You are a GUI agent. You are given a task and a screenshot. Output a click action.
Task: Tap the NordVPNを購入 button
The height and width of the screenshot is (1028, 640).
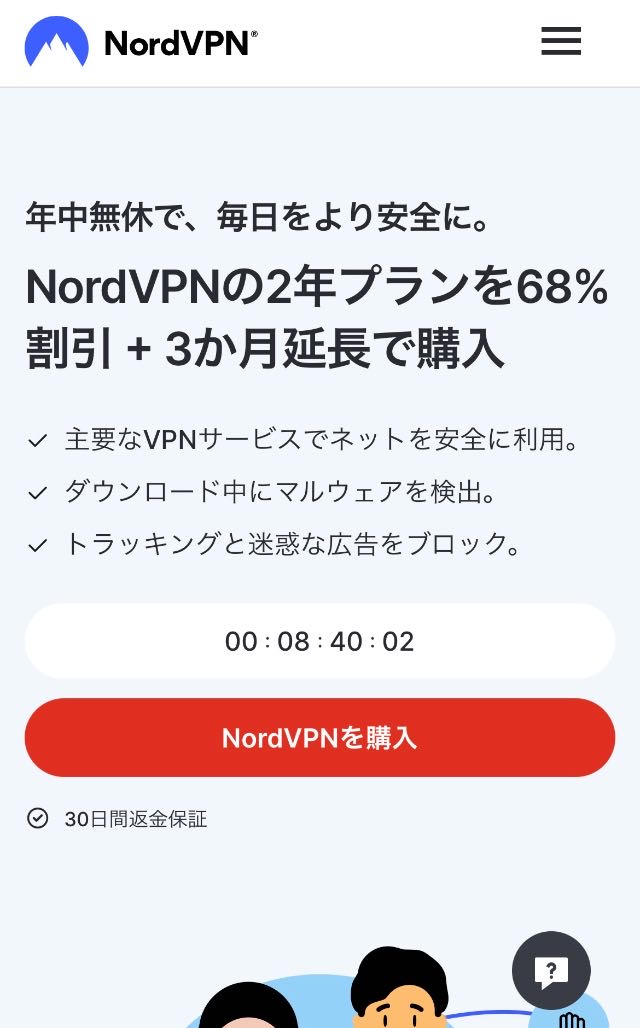coord(319,738)
